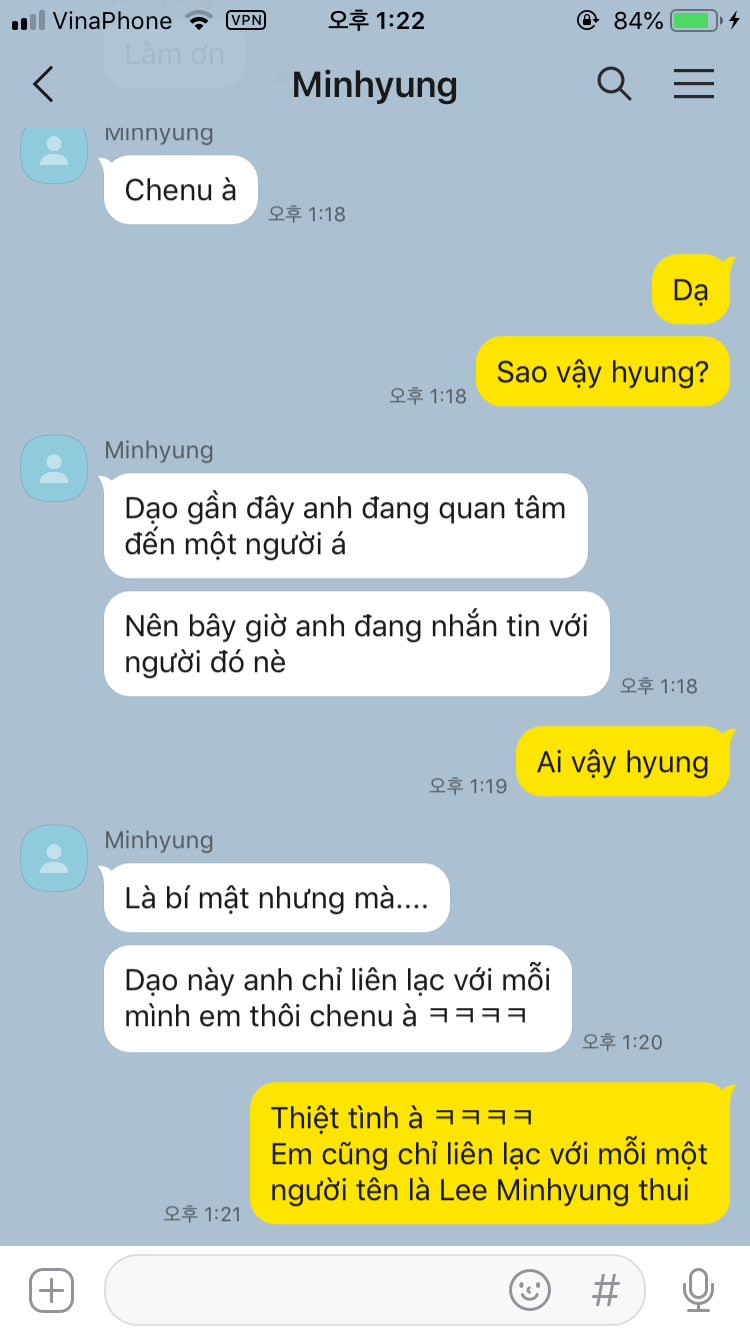The image size is (750, 1334).
Task: Focus the message input field
Action: (300, 1290)
